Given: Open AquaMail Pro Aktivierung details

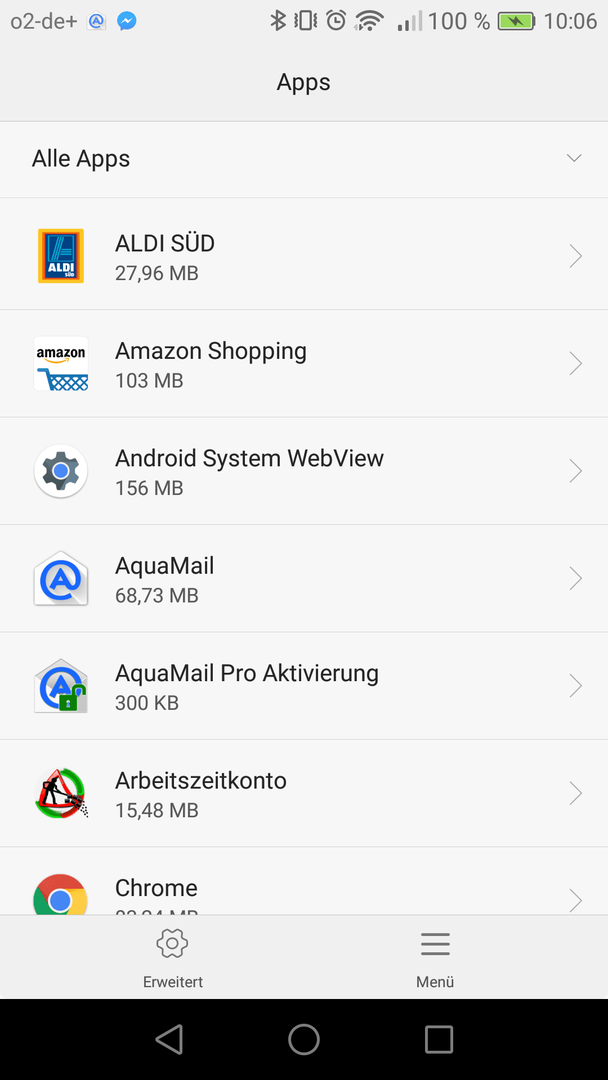Looking at the screenshot, I should (304, 686).
